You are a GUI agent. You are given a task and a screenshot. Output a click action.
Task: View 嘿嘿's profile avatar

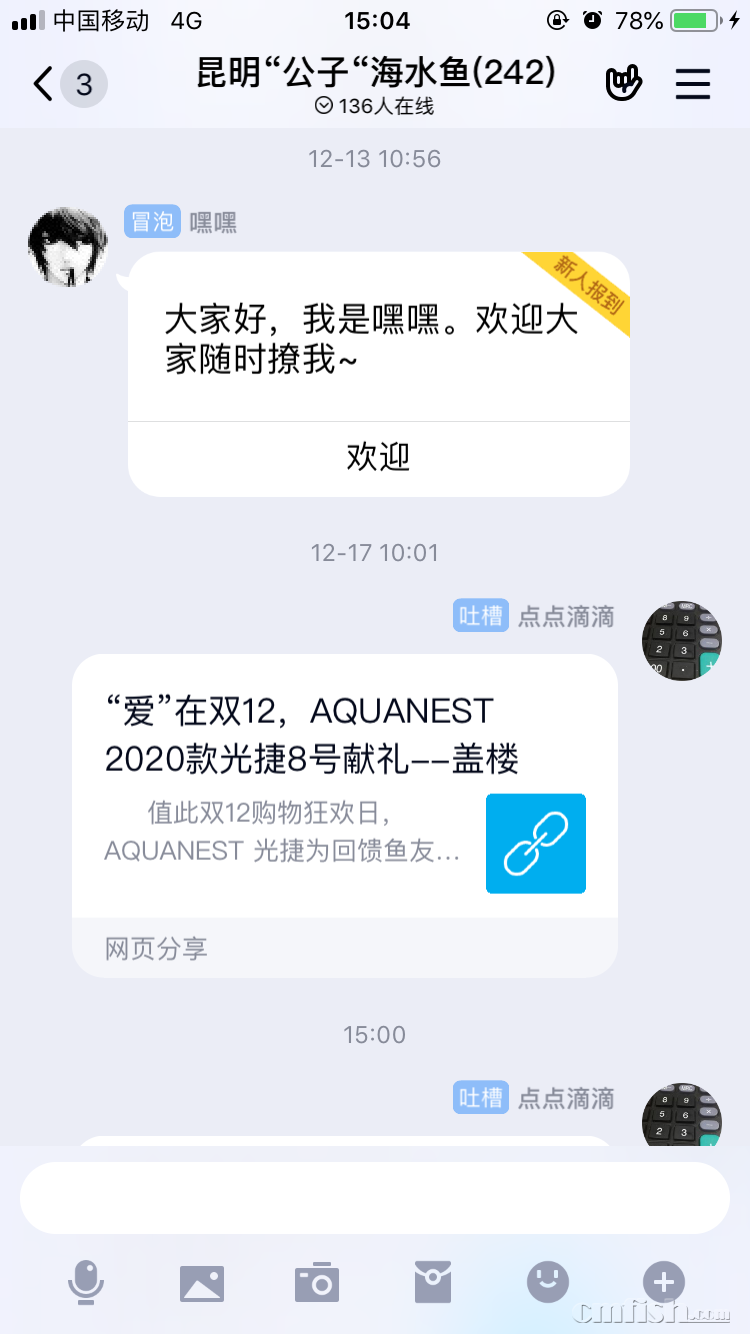[x=68, y=248]
